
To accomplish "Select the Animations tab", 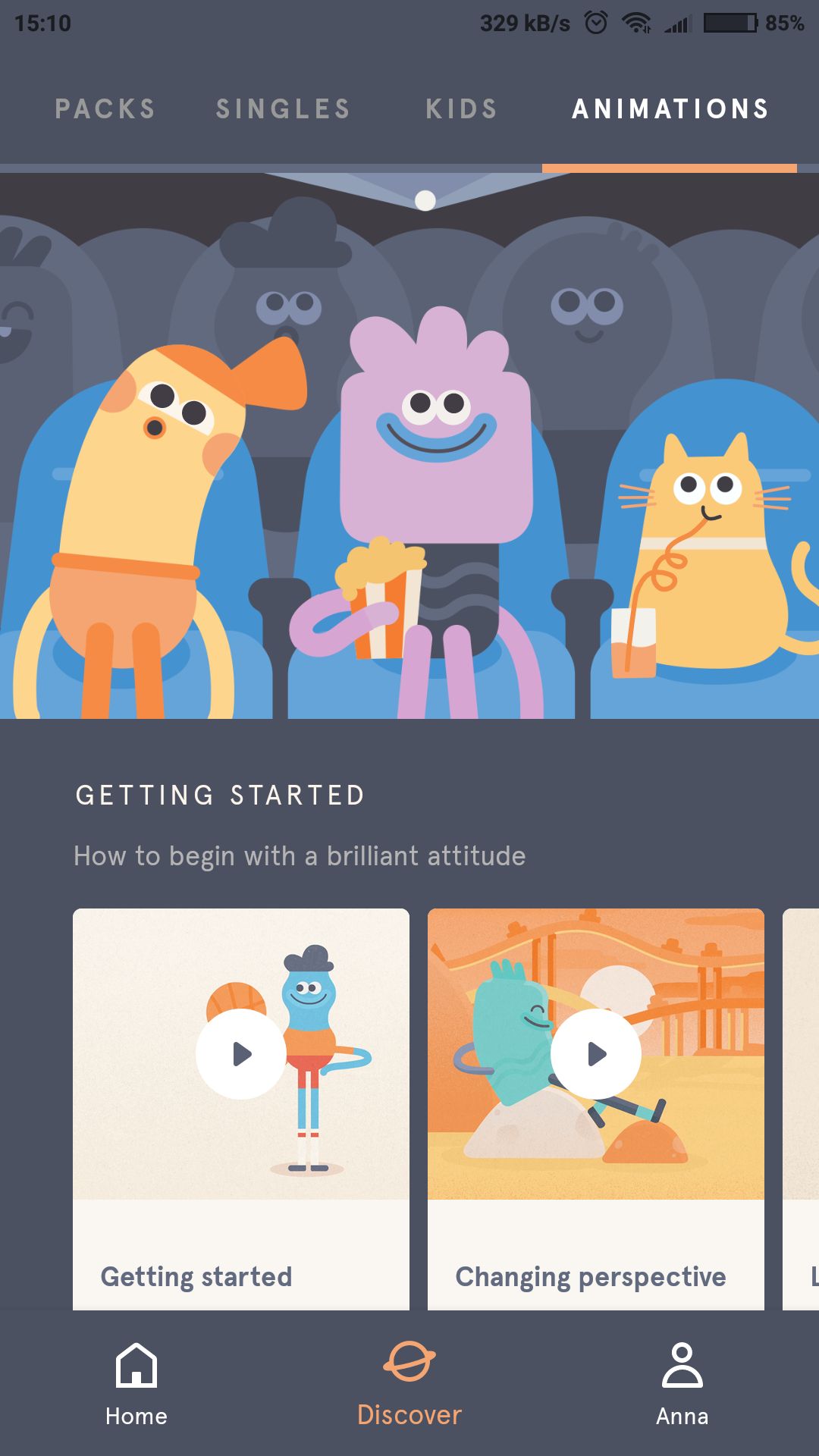I will (670, 109).
